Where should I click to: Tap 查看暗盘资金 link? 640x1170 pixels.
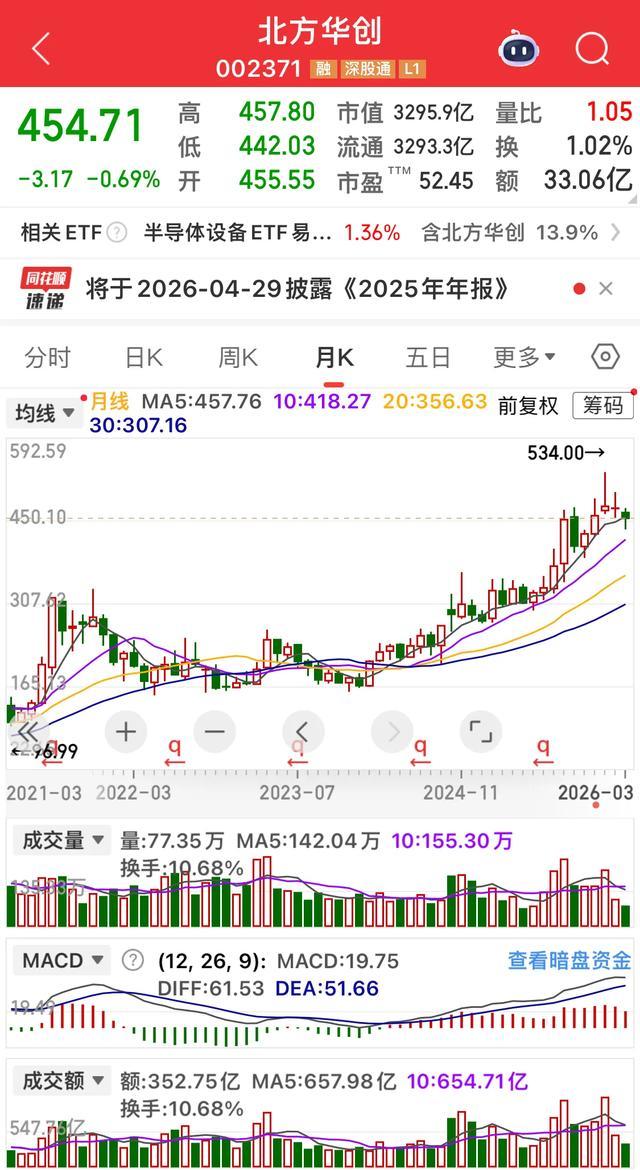(x=569, y=961)
